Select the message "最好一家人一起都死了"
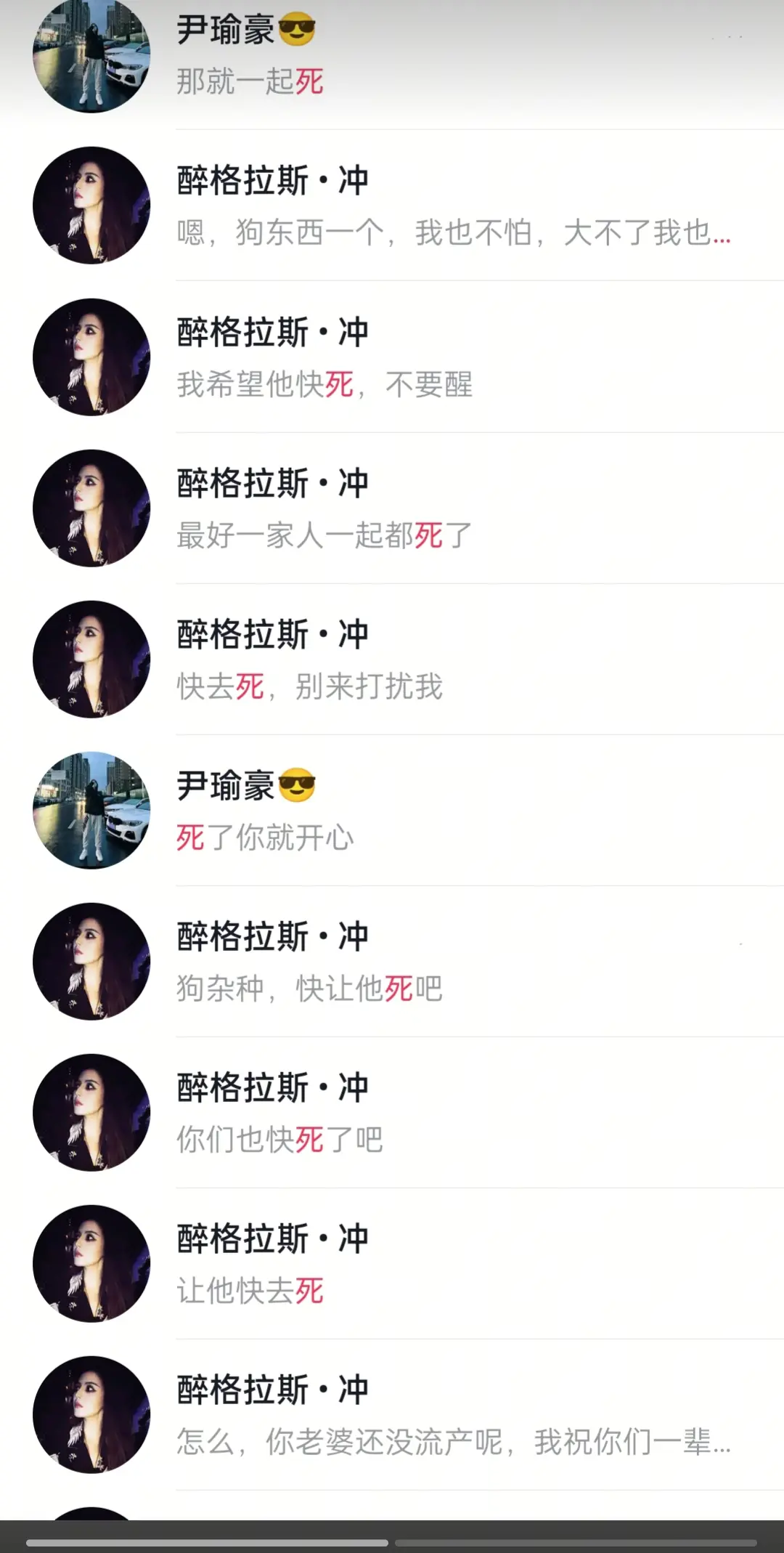The height and width of the screenshot is (1553, 784). pos(392,508)
